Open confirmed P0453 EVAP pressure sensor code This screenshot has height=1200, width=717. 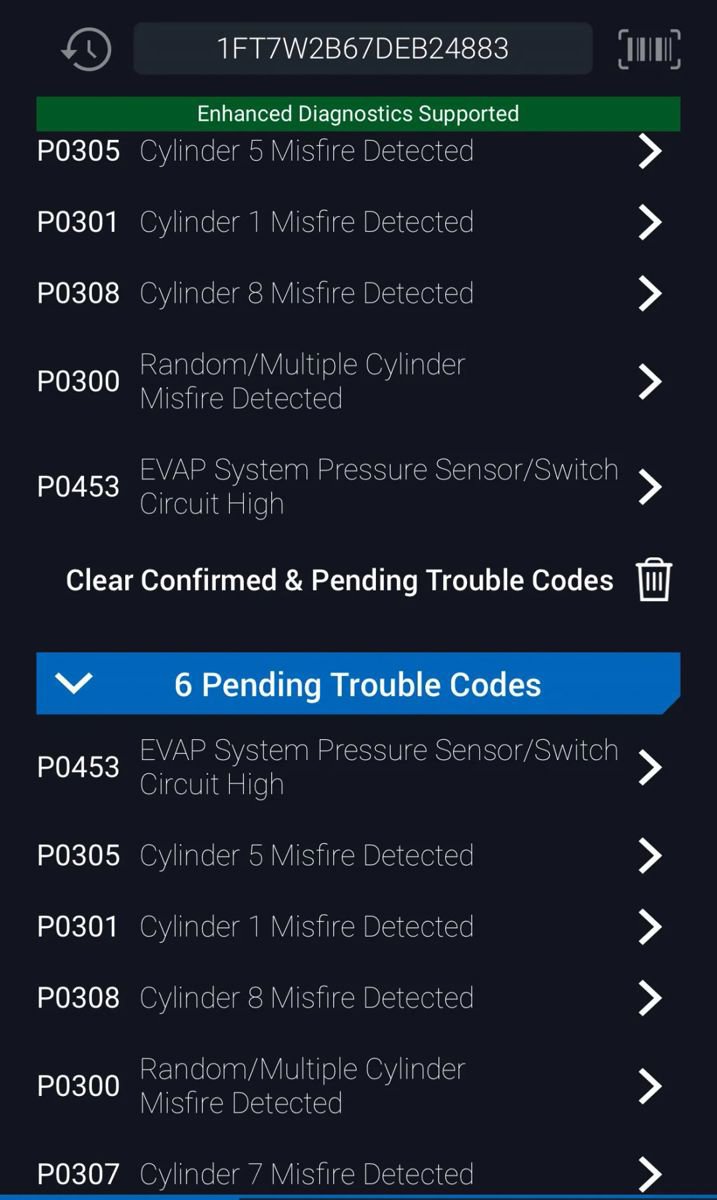358,487
